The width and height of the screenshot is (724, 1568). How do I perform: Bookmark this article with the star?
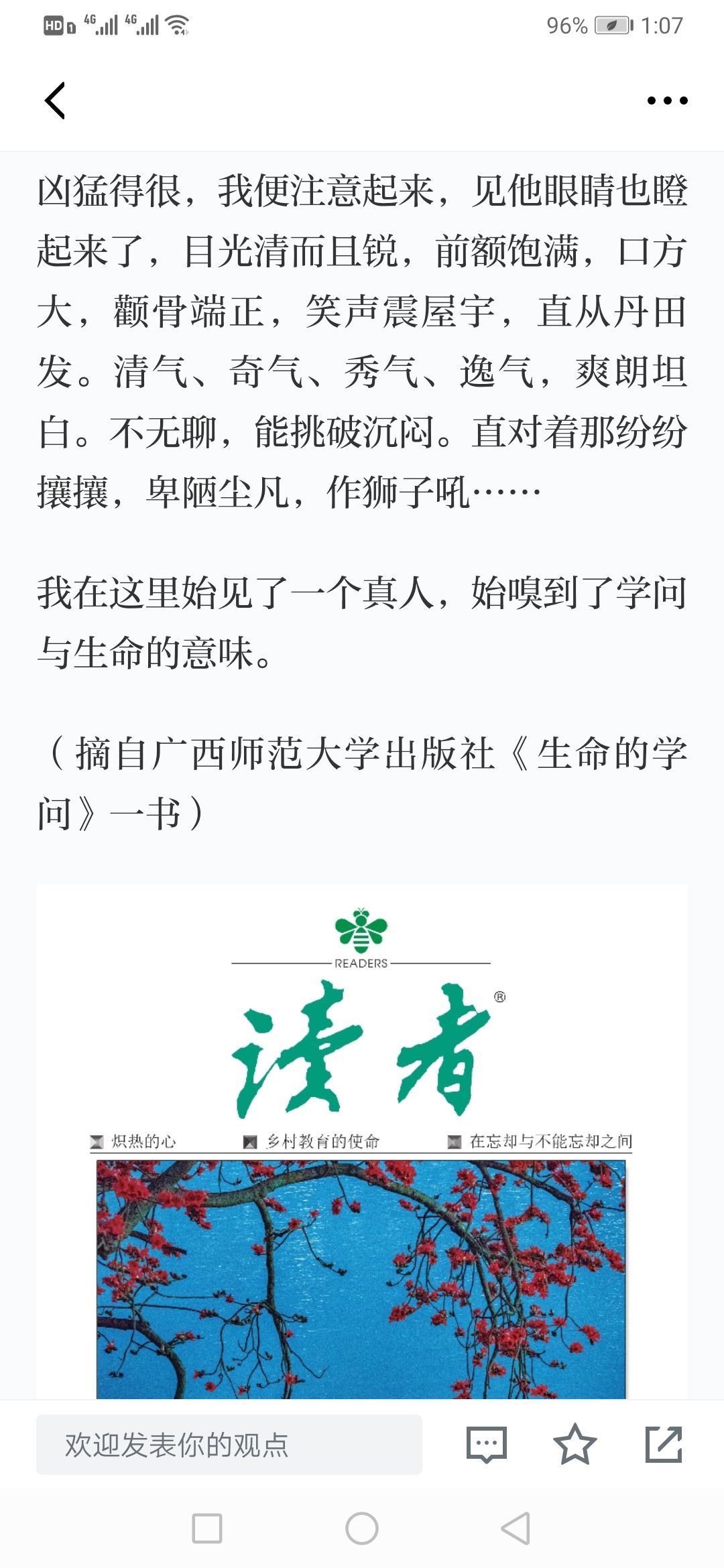[575, 1445]
